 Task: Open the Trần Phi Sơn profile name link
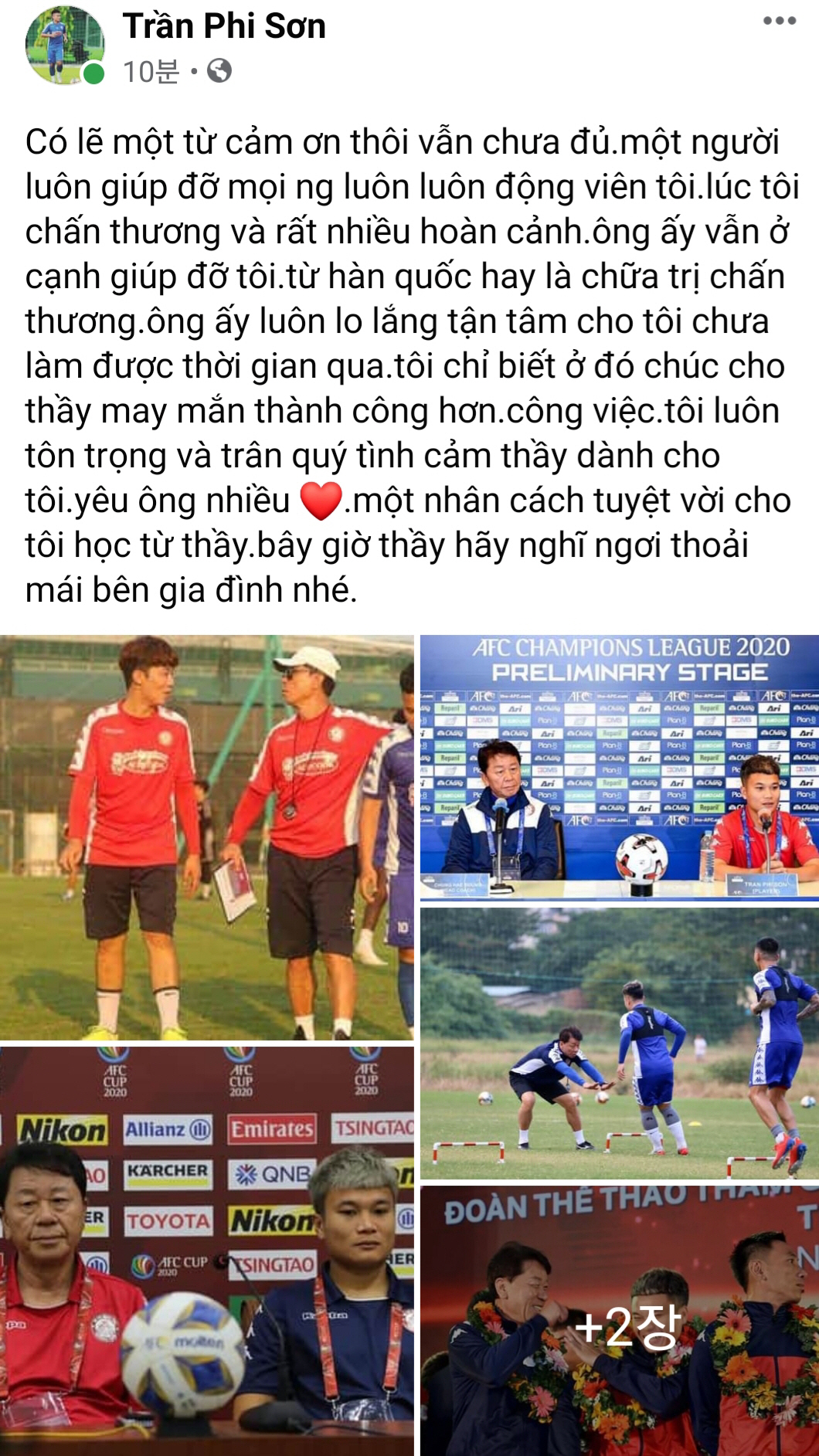click(224, 26)
